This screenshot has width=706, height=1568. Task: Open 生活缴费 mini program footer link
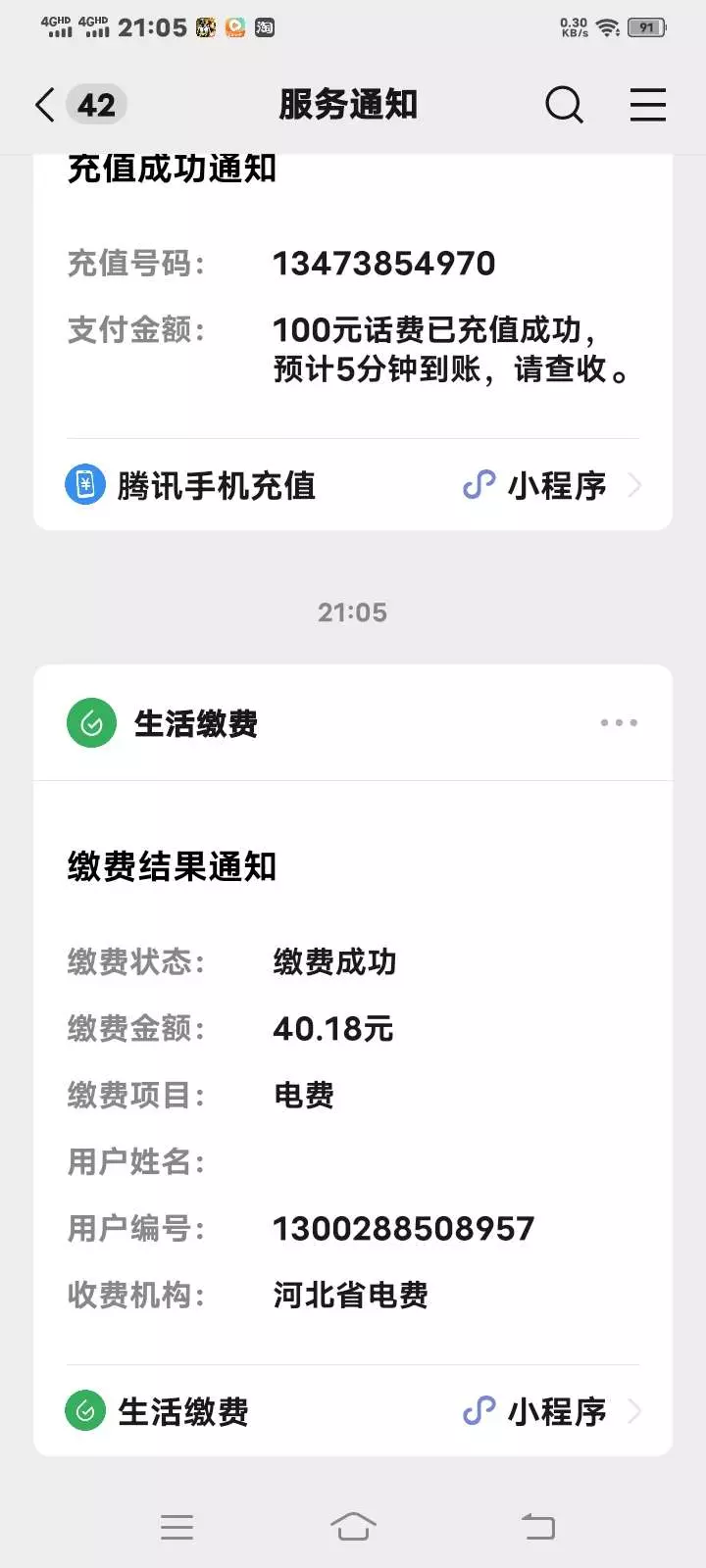pos(353,1411)
